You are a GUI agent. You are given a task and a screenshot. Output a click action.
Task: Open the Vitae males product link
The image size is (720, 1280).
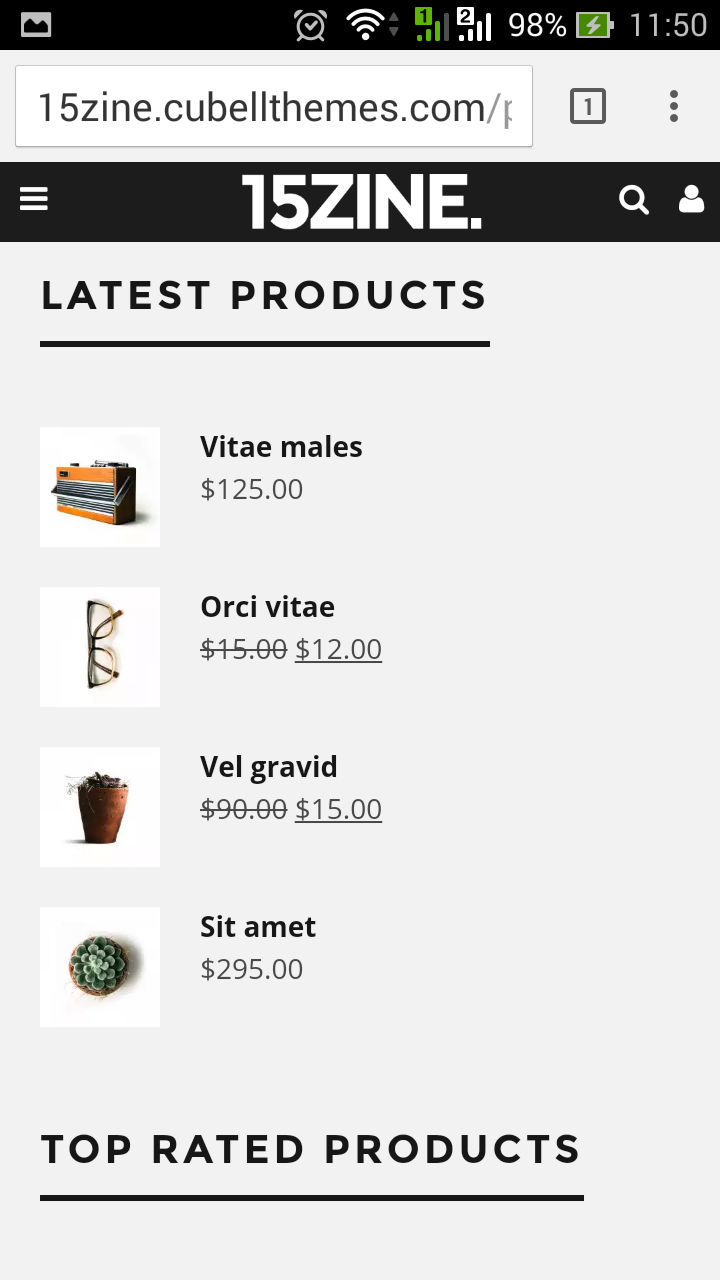(281, 447)
